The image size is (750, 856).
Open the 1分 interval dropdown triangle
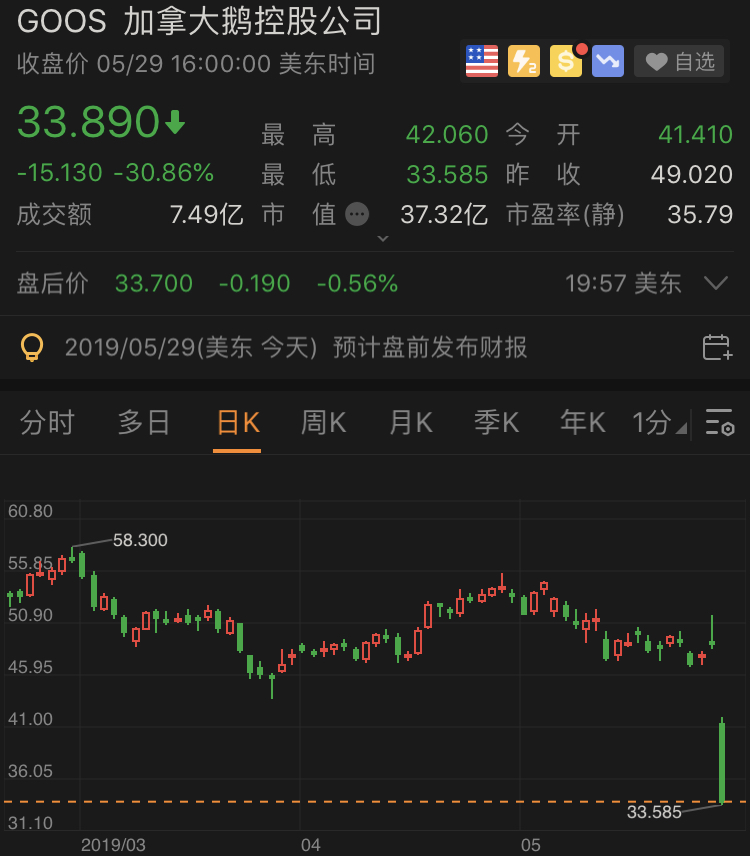coord(683,430)
